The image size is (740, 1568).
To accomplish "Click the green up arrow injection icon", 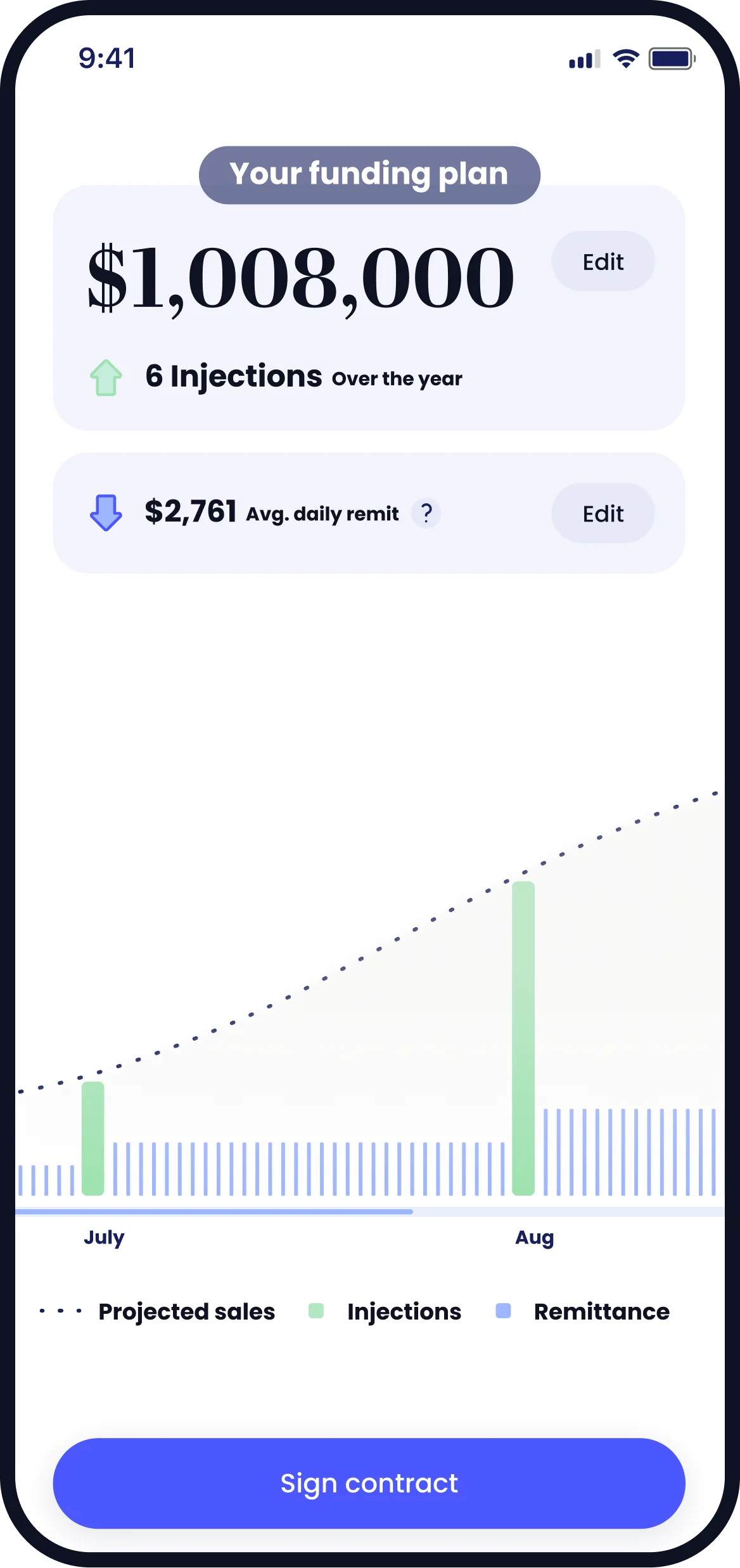I will 105,377.
